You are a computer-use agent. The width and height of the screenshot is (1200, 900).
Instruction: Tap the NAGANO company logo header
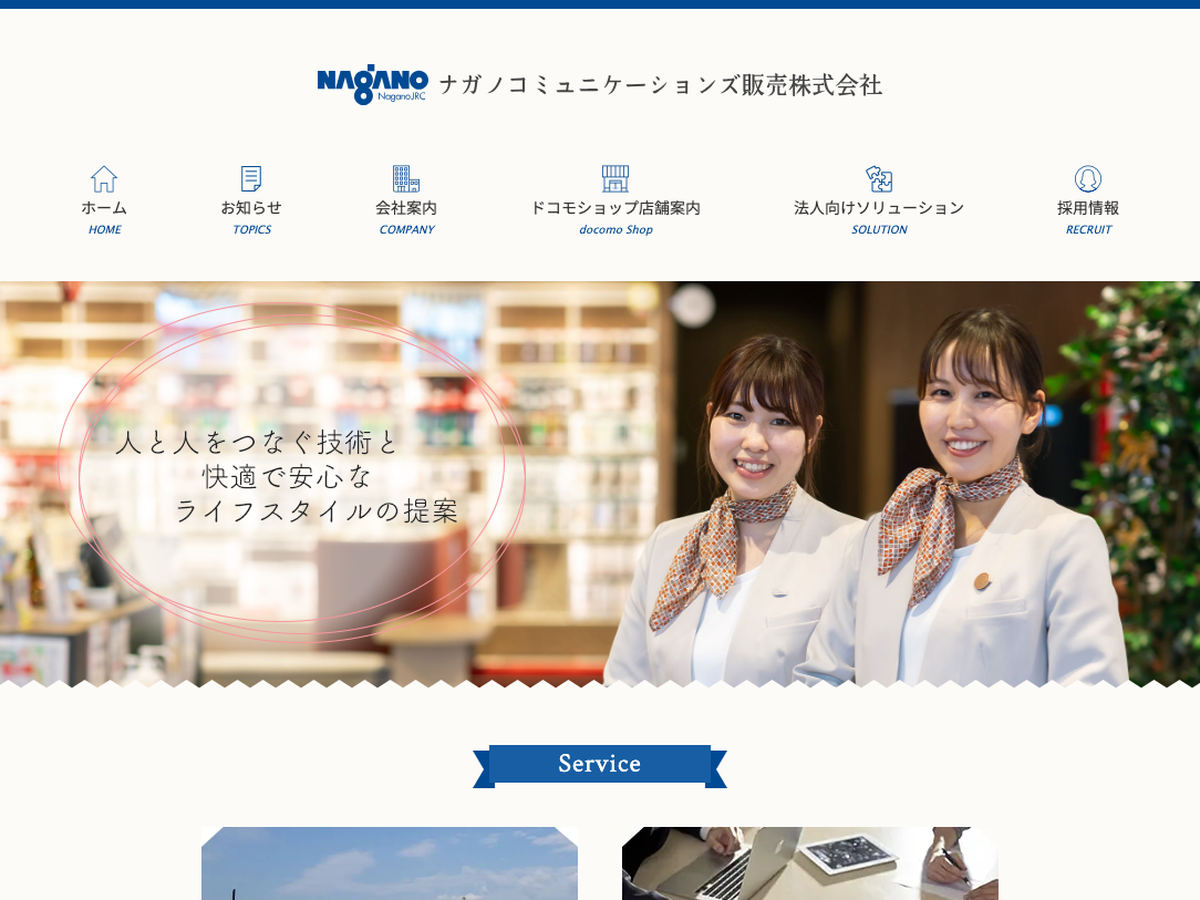[599, 85]
